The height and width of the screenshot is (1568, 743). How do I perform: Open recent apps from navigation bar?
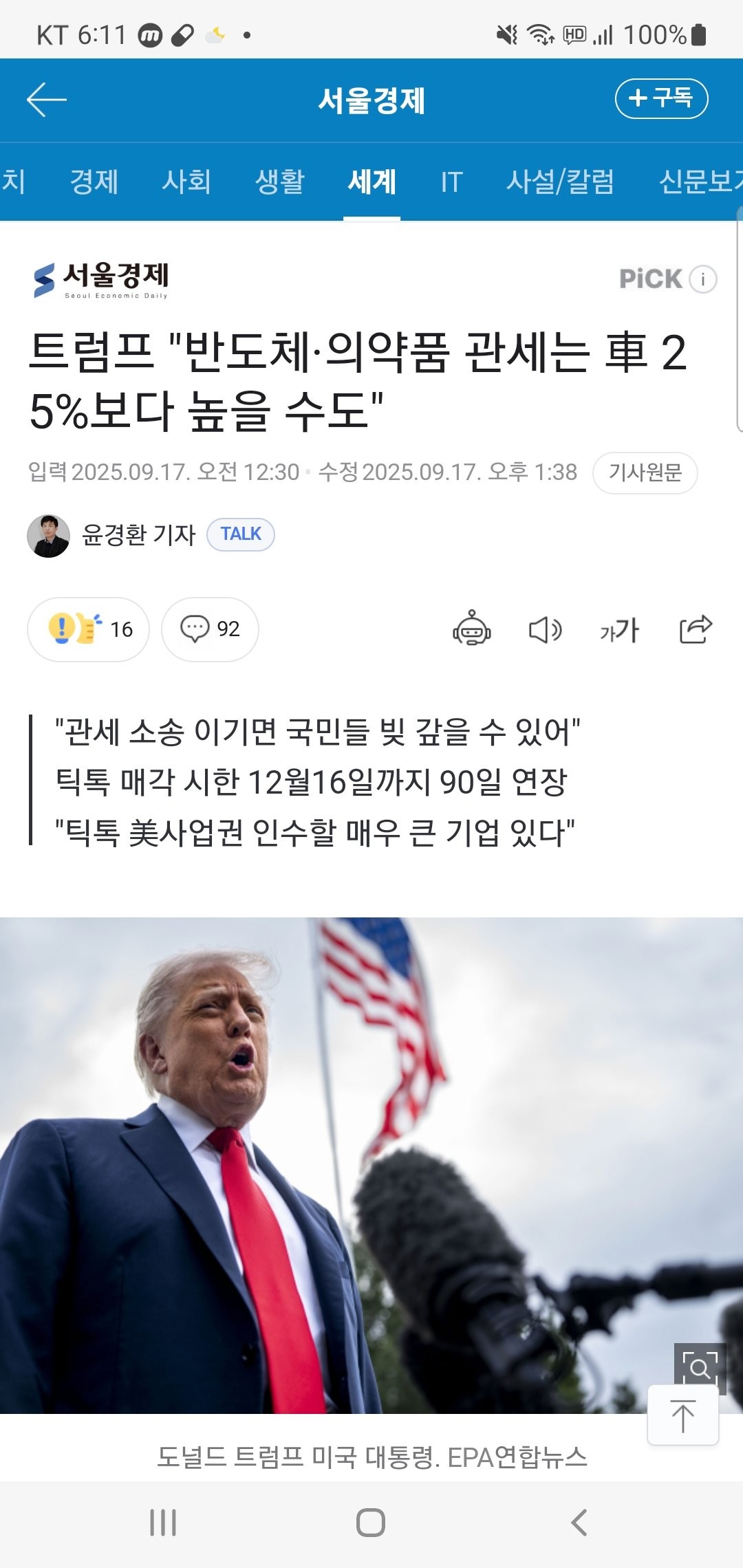point(163,1523)
